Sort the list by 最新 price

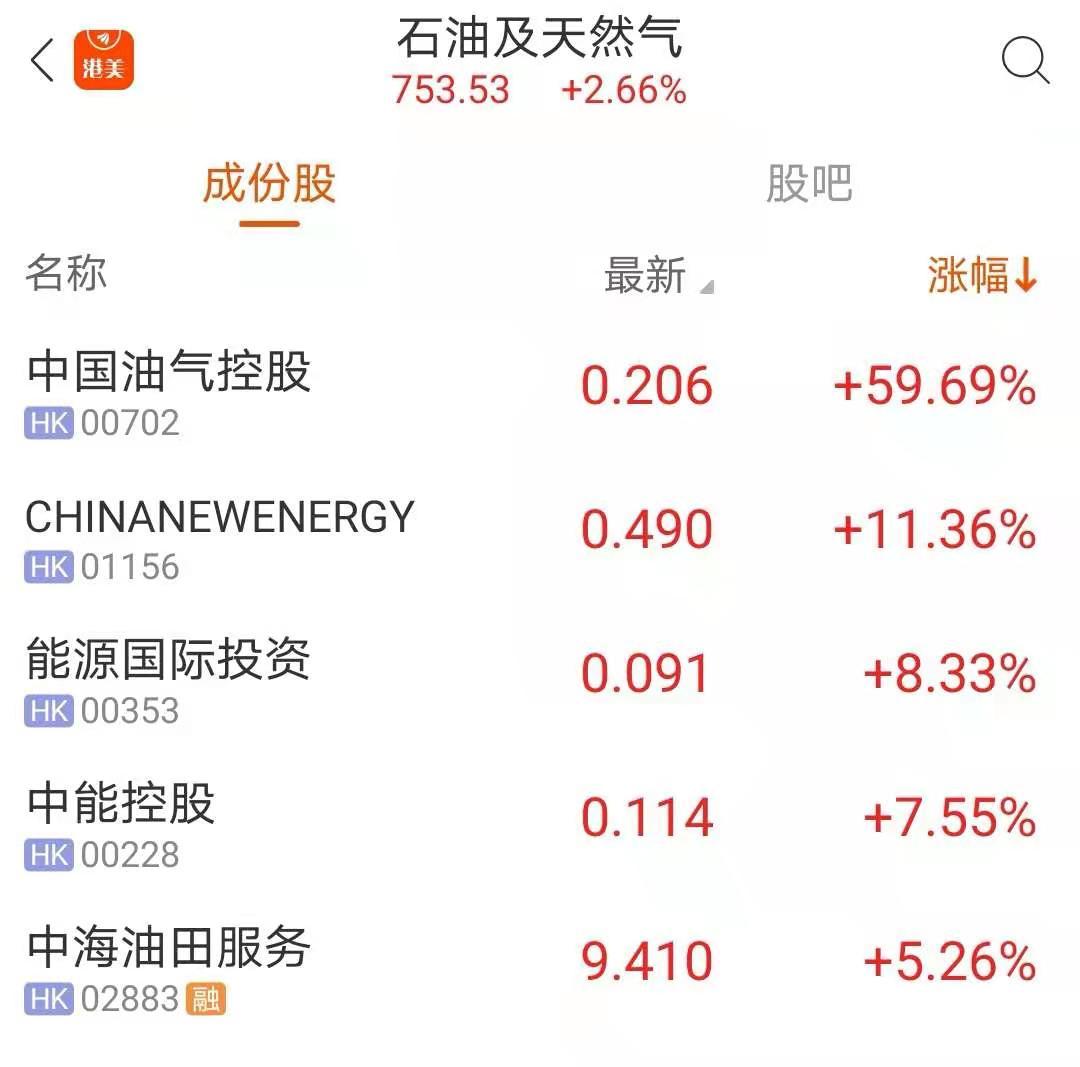click(x=646, y=275)
